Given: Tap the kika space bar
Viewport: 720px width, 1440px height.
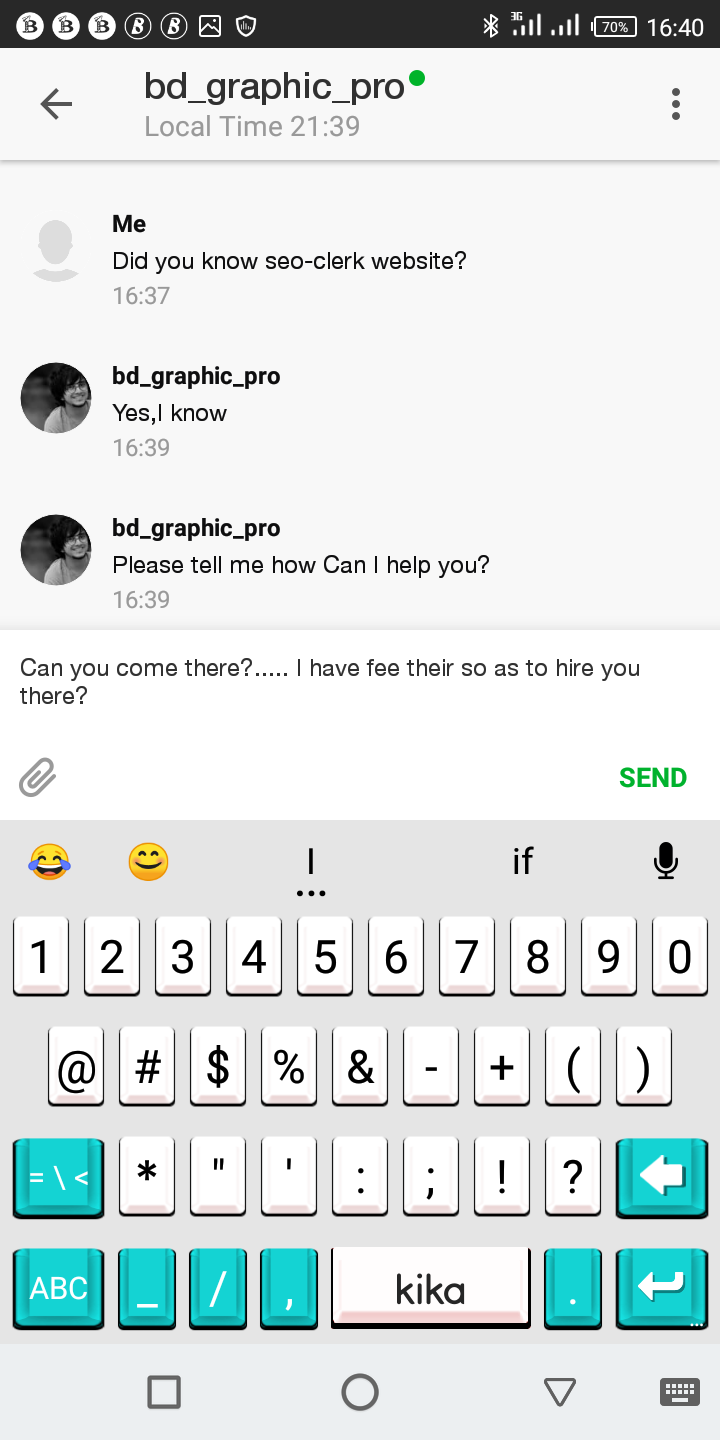Looking at the screenshot, I should click(x=430, y=1287).
